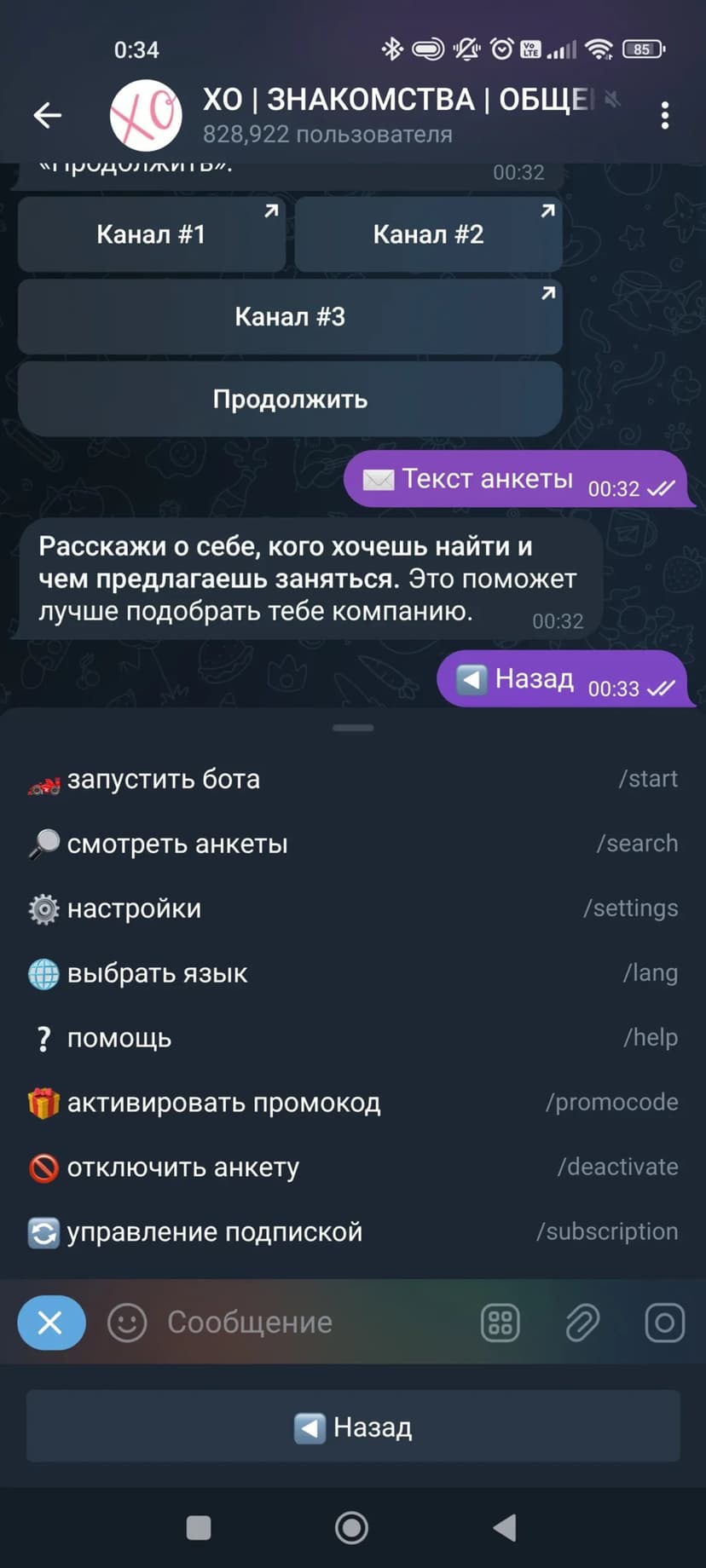This screenshot has height=1568, width=706.
Task: Open the three-dot overflow menu
Action: pos(665,115)
